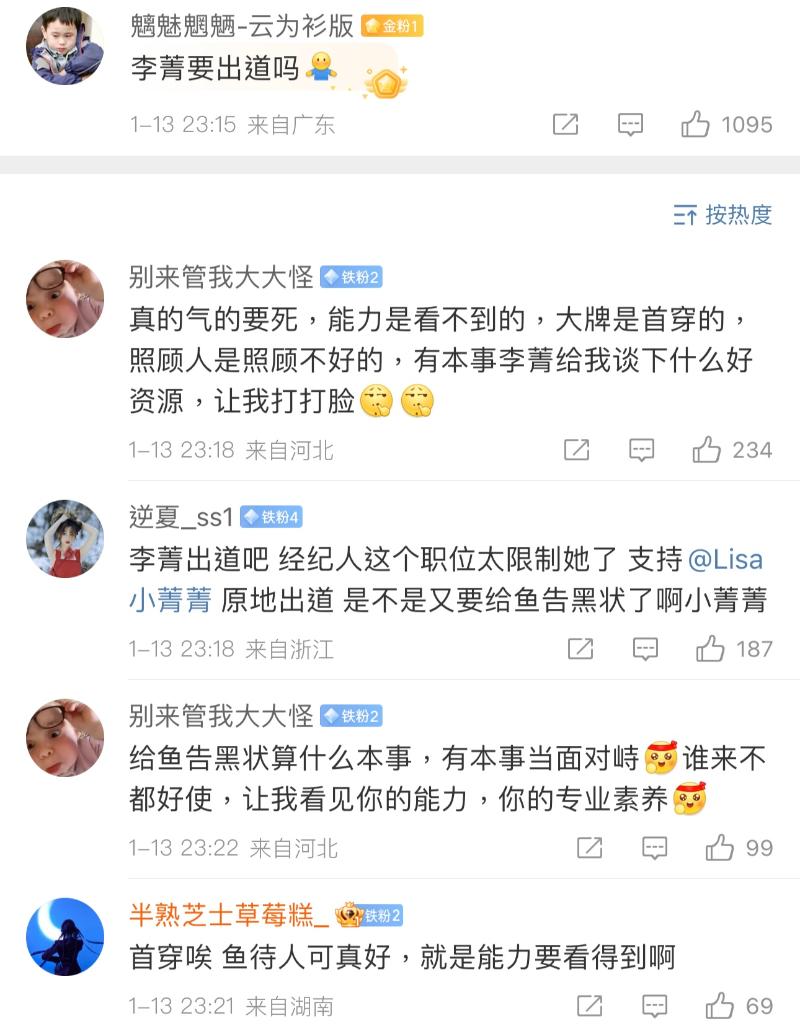Reply to the comment starting "真的气的要死"
The image size is (800, 1031).
[642, 450]
